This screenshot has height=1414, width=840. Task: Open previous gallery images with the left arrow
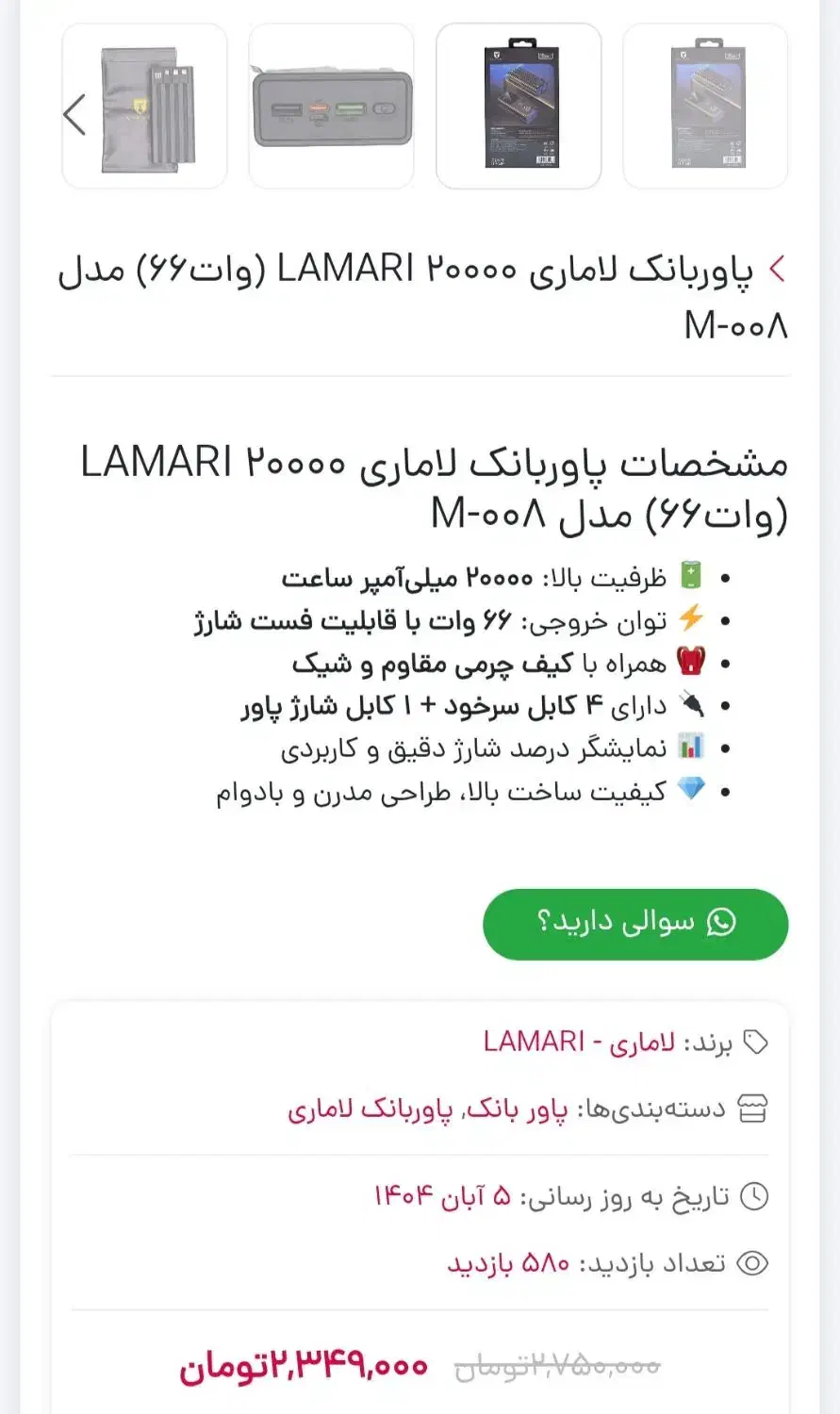(74, 113)
